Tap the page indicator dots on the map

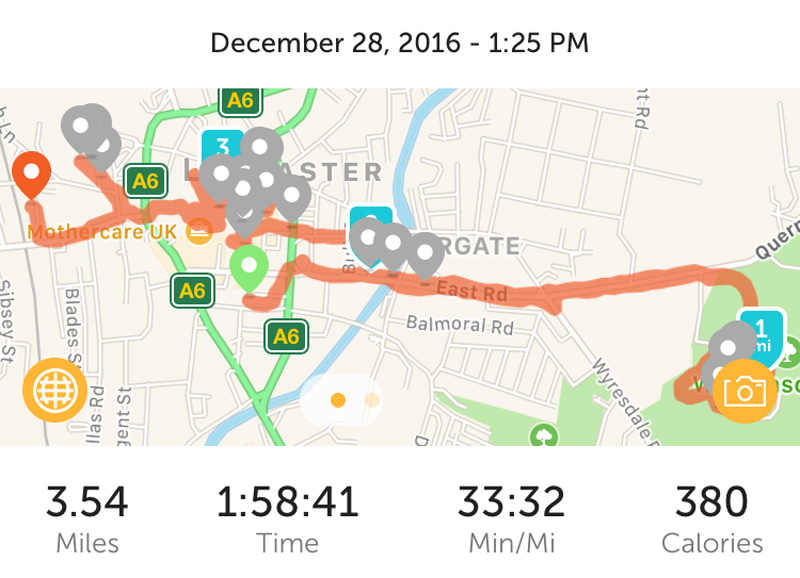click(354, 400)
